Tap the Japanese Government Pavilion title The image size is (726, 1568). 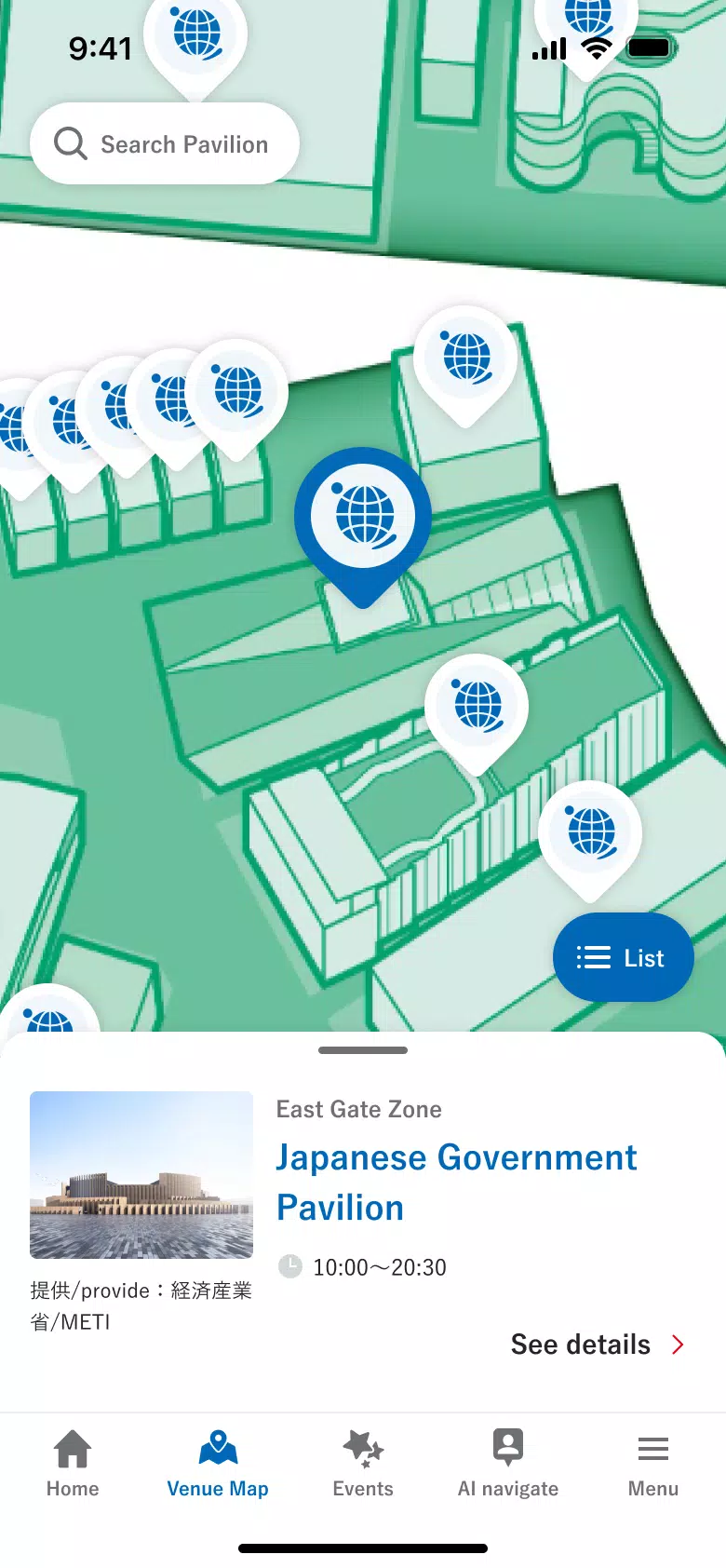(456, 1183)
